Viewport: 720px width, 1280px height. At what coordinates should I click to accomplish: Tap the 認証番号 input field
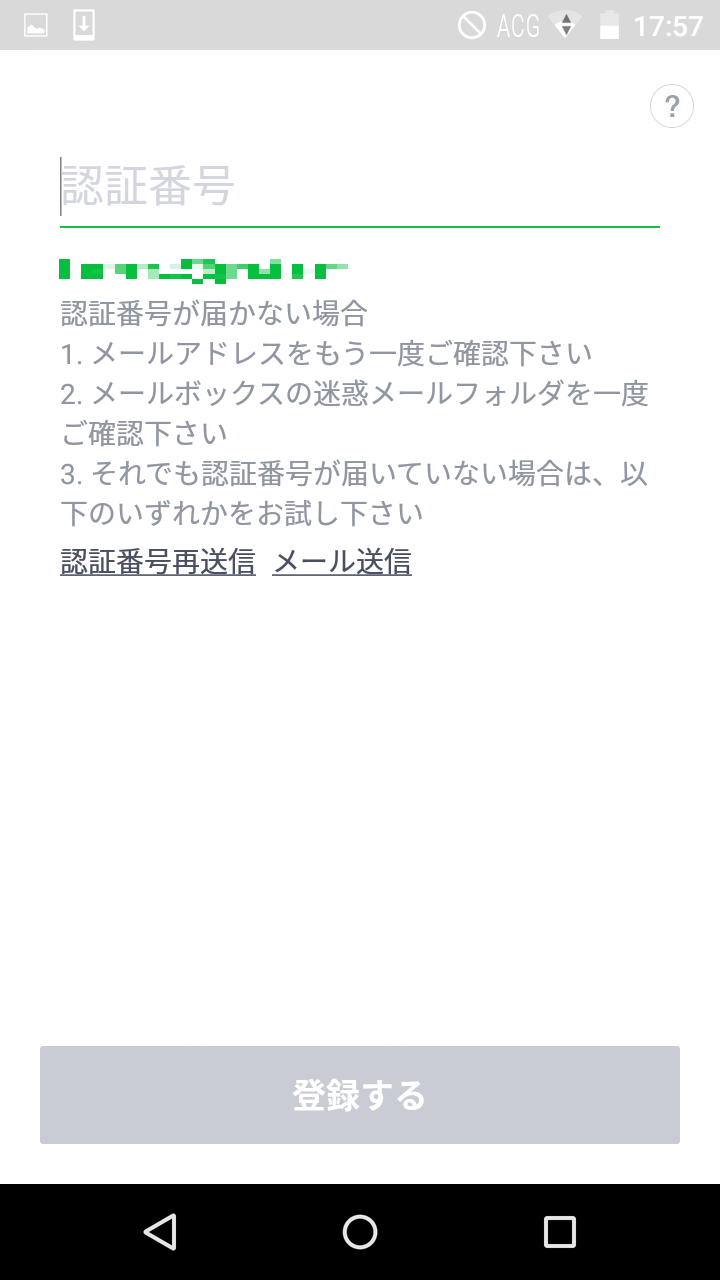point(360,188)
